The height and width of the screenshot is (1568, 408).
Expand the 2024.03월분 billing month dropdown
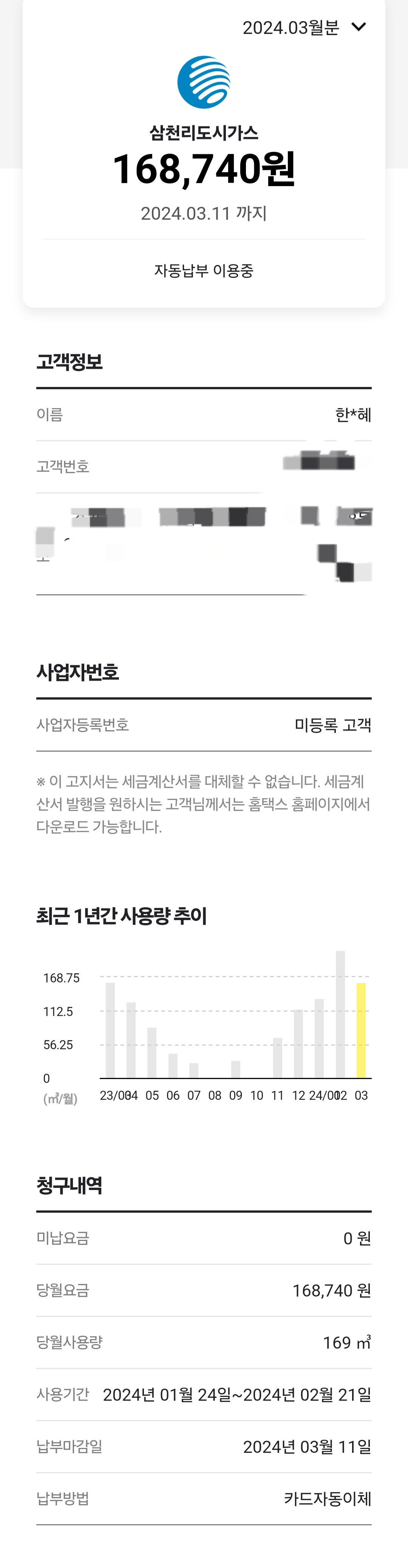[304, 28]
